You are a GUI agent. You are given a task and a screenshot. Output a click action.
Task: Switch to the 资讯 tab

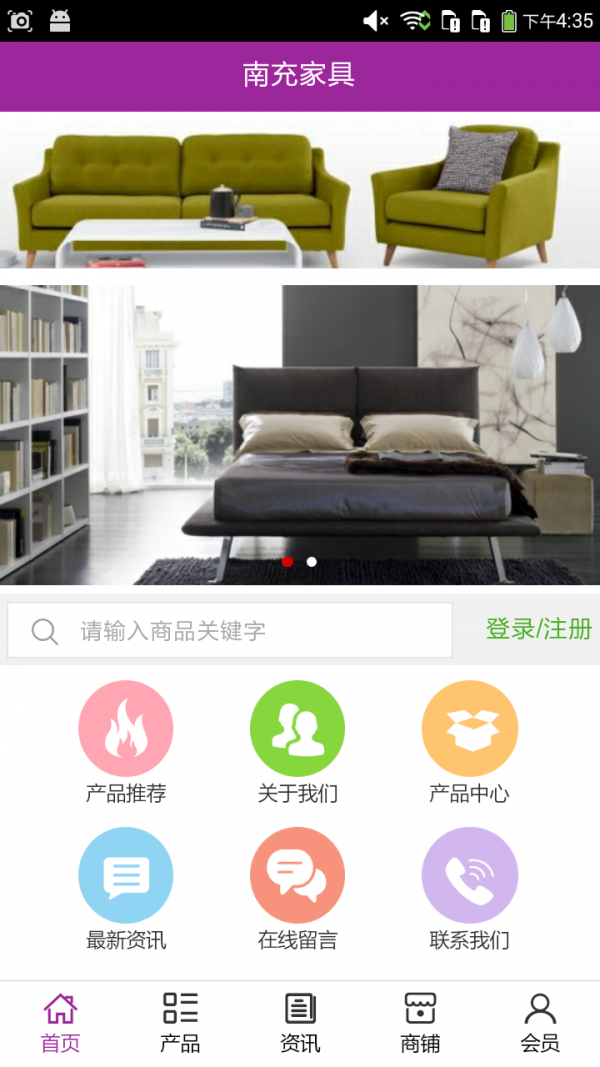coord(300,1023)
